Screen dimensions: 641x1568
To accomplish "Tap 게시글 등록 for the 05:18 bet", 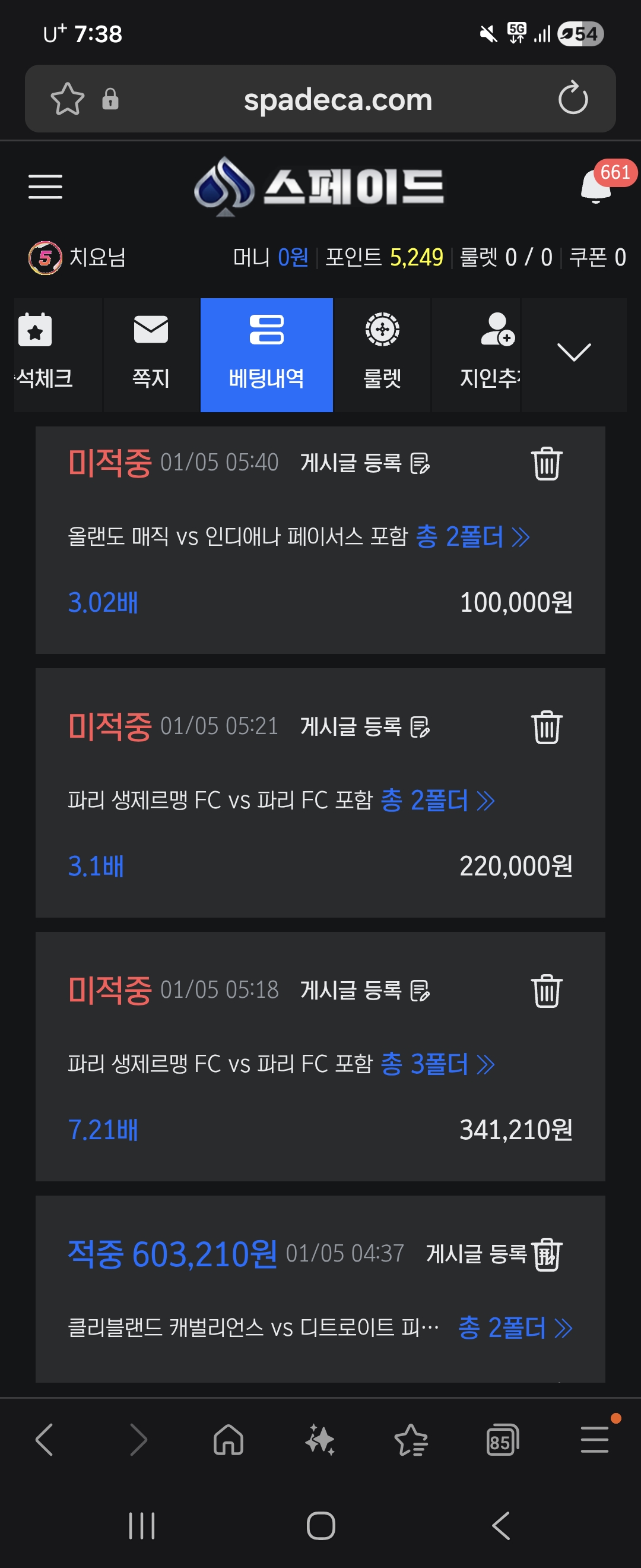I will coord(365,990).
